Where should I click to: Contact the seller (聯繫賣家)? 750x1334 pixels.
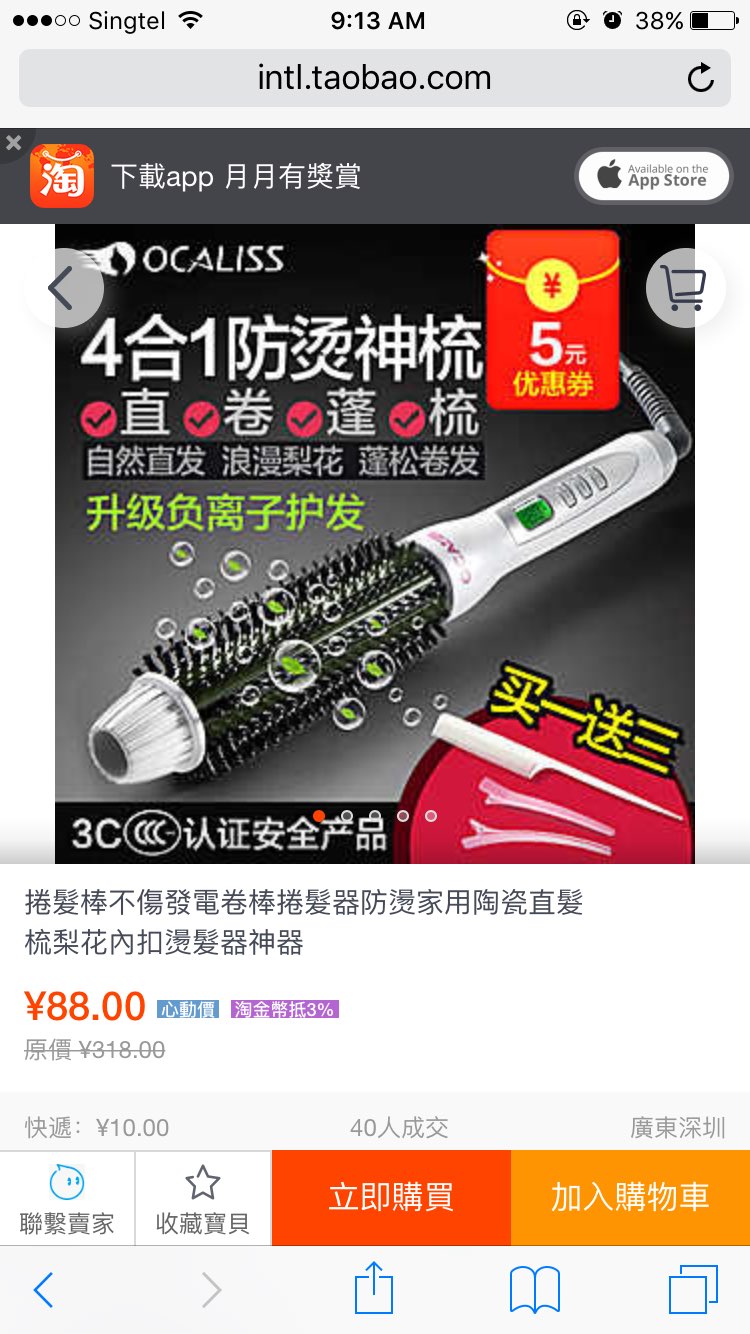(x=67, y=1199)
